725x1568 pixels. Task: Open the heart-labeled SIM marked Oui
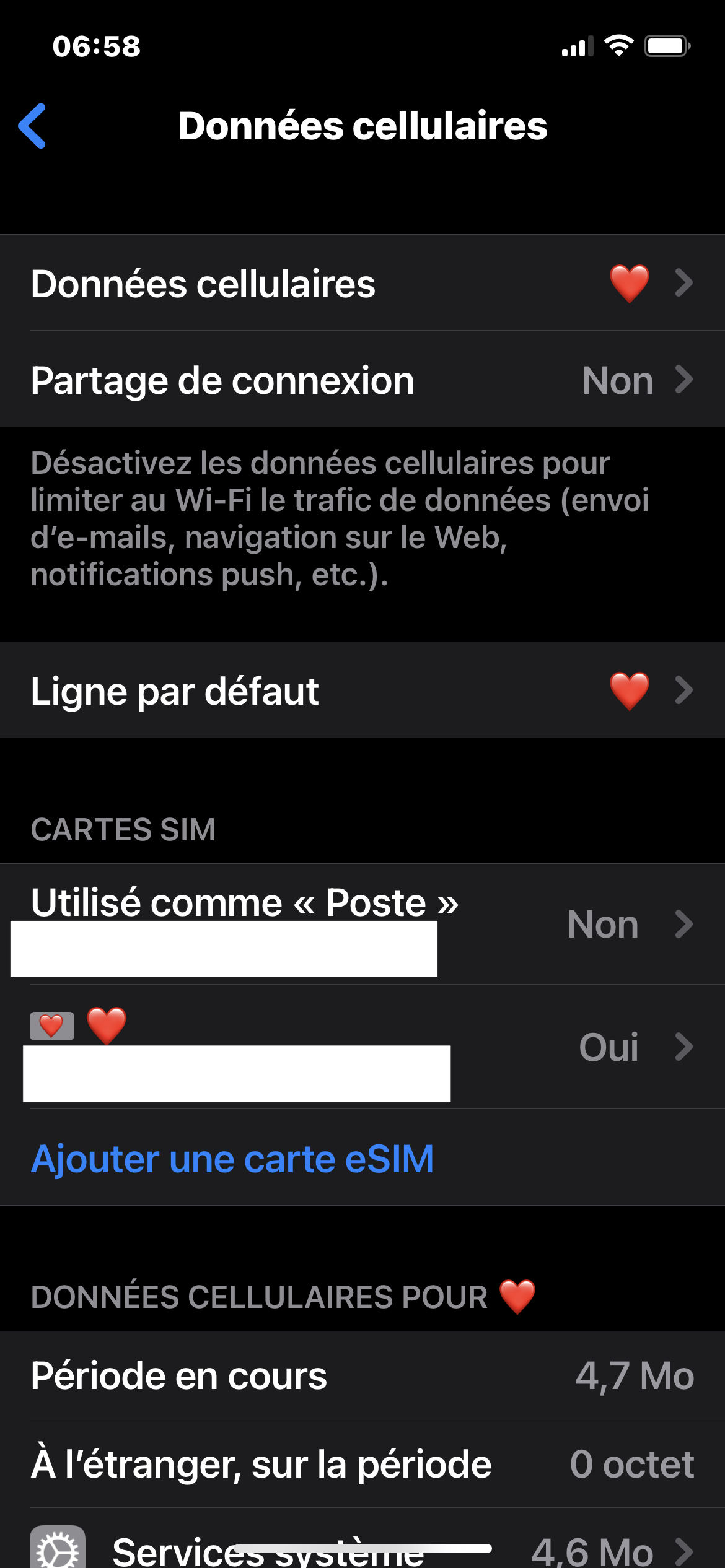[x=362, y=1047]
